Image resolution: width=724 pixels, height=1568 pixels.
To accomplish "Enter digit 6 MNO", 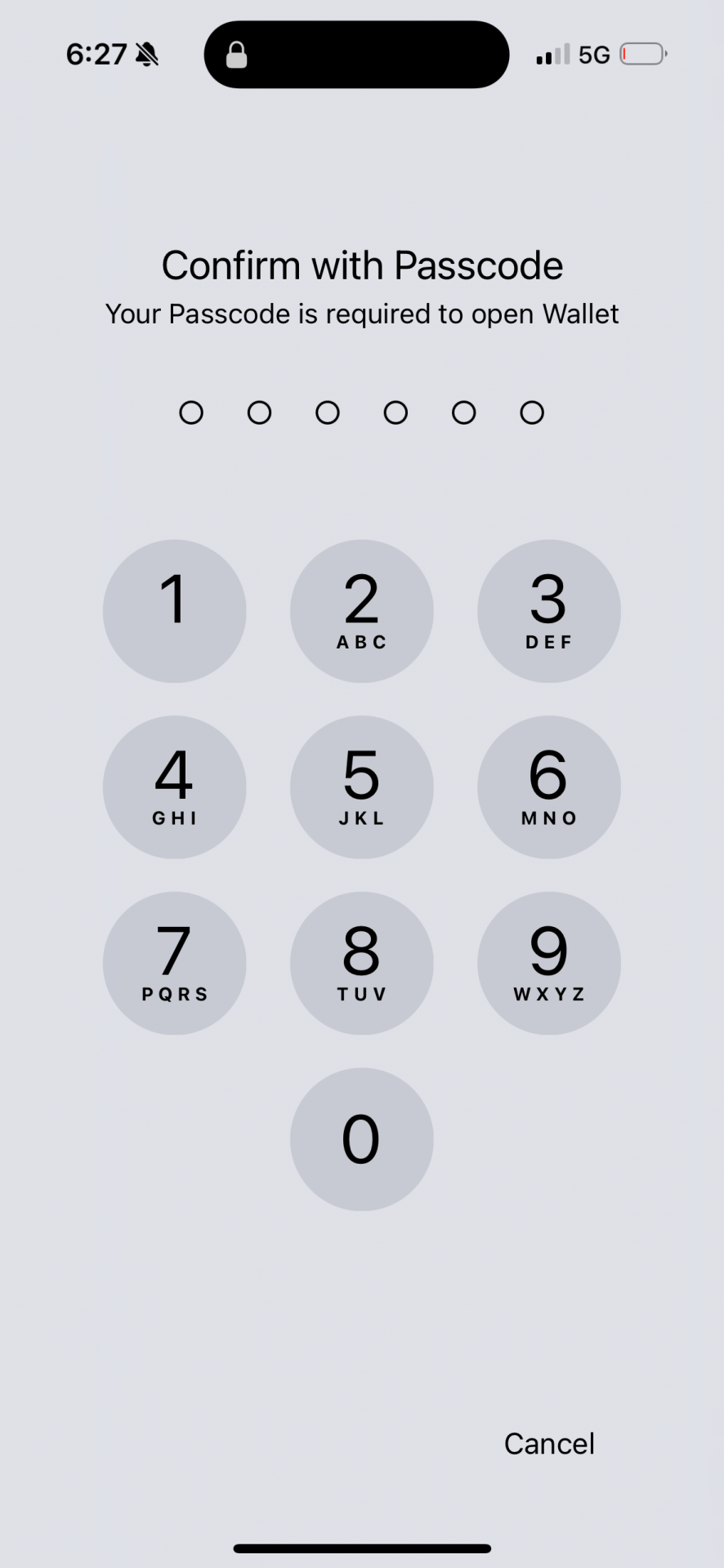I will (x=548, y=787).
